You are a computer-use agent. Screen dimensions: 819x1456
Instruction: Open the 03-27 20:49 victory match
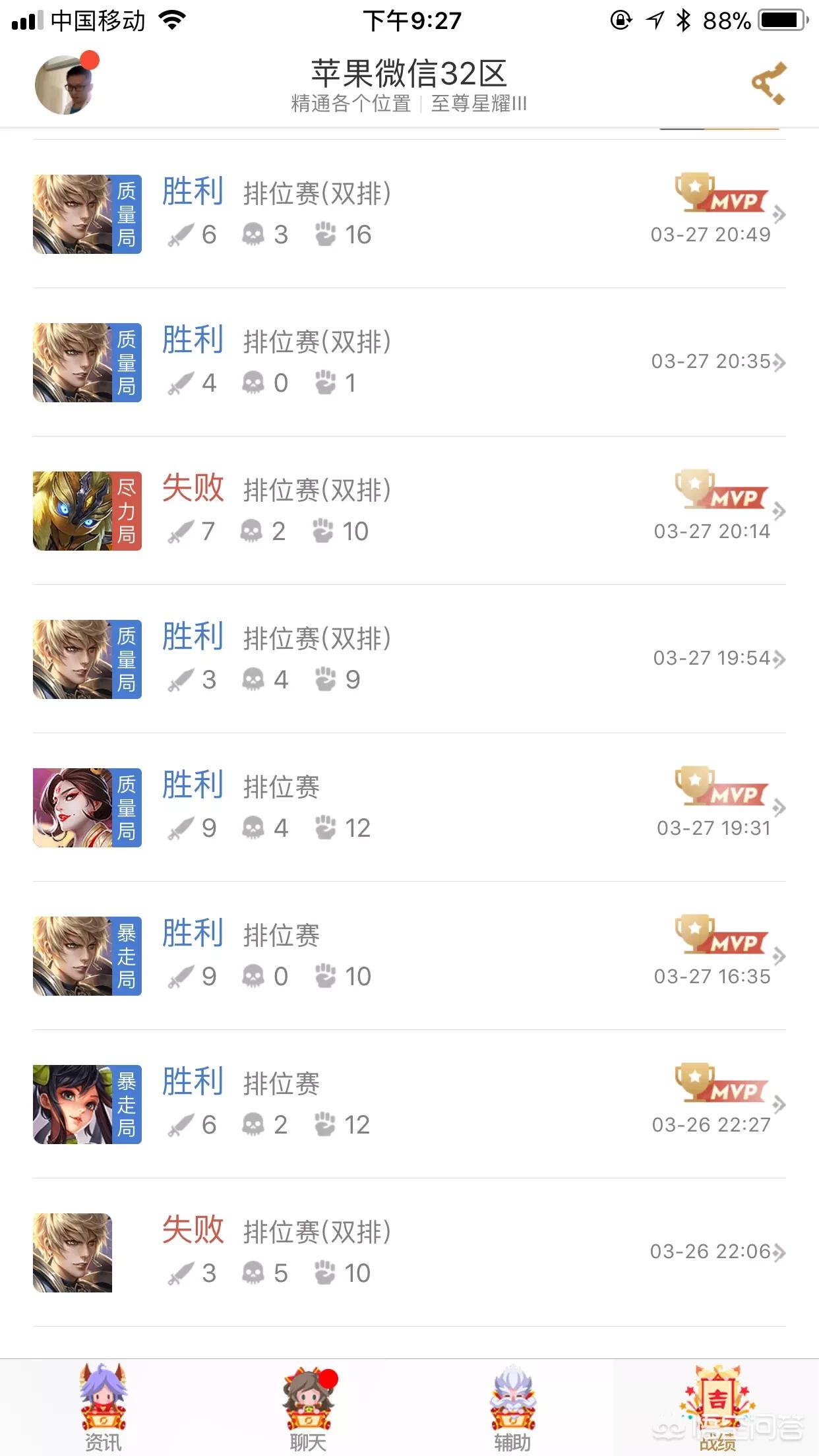[x=409, y=214]
